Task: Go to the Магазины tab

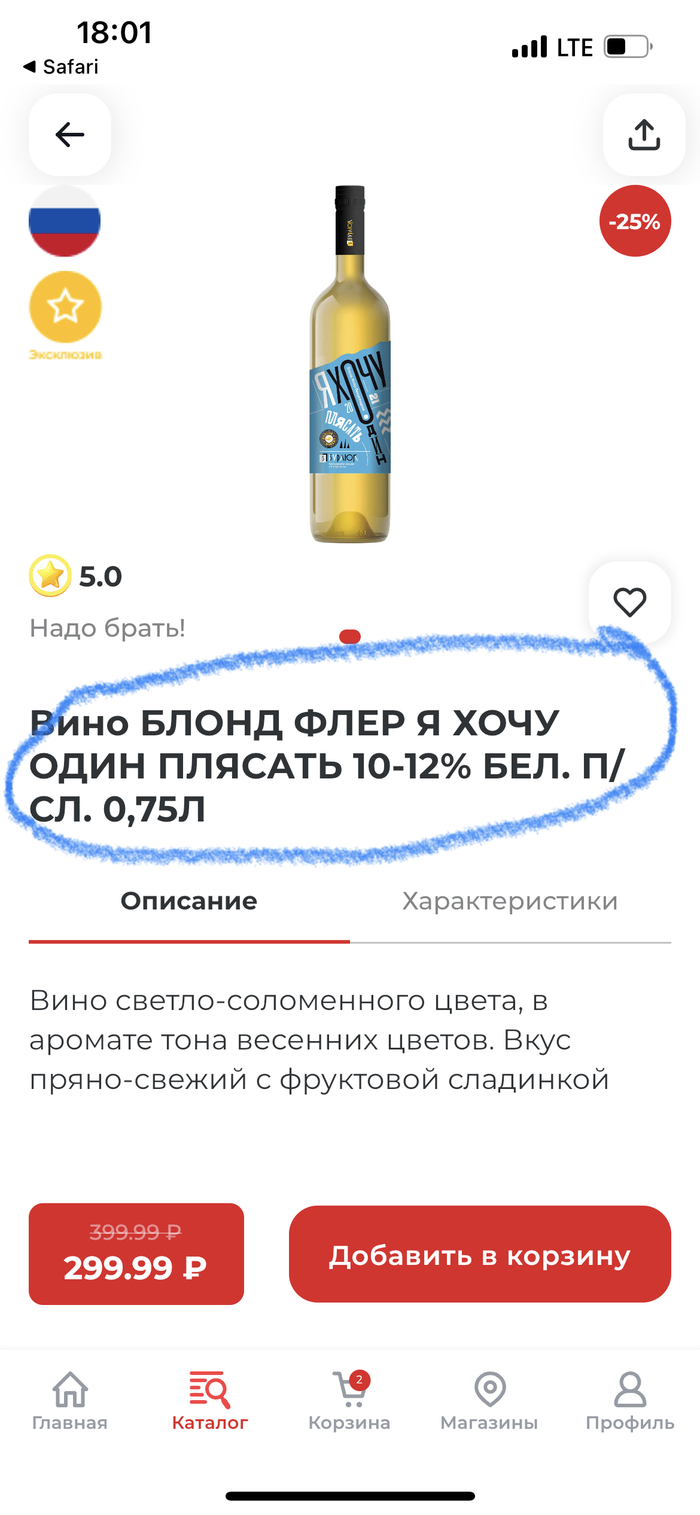Action: (489, 1402)
